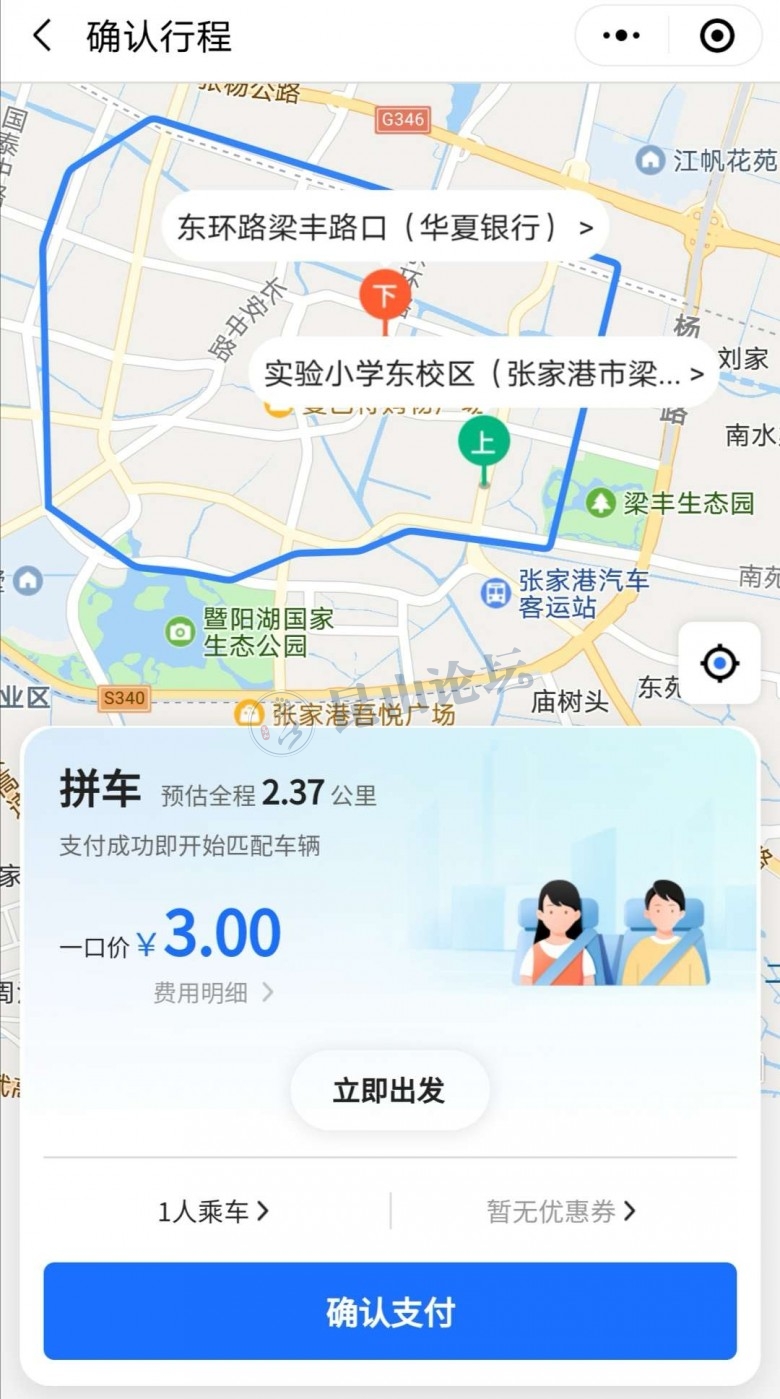View 费用明细 fare breakdown
This screenshot has height=1399, width=780.
[213, 993]
